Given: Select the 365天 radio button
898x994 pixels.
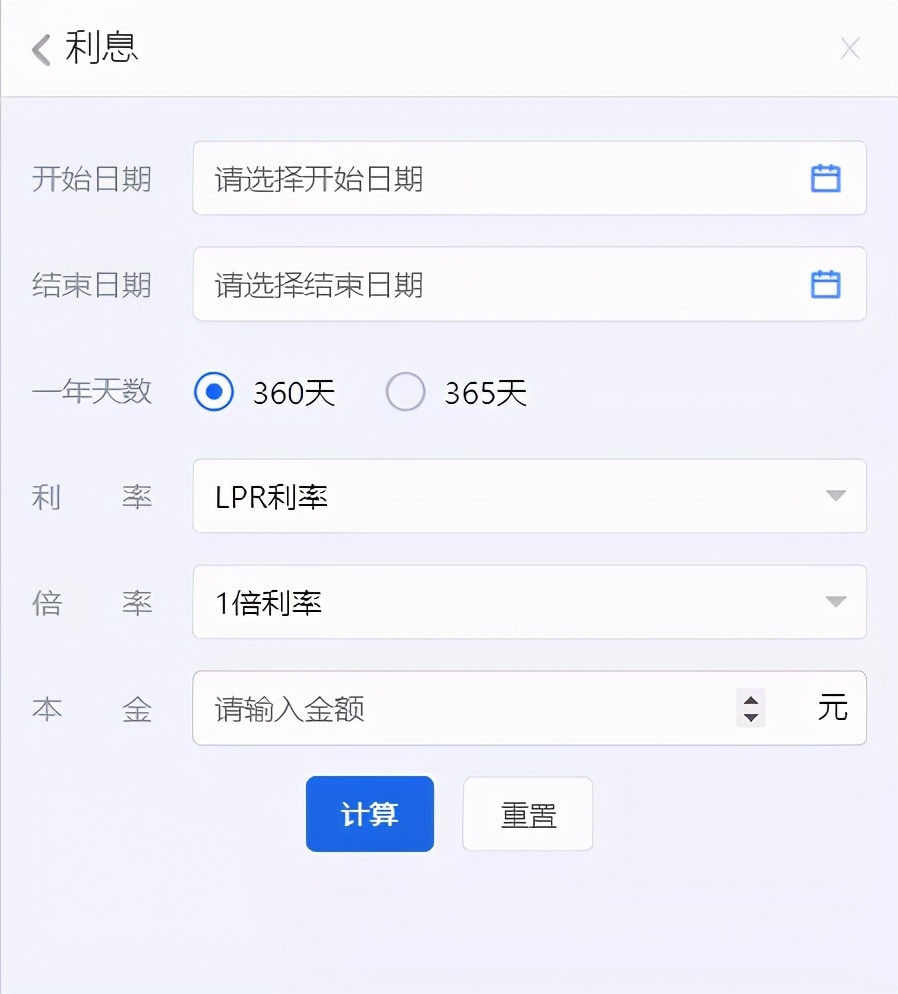Looking at the screenshot, I should pyautogui.click(x=405, y=392).
